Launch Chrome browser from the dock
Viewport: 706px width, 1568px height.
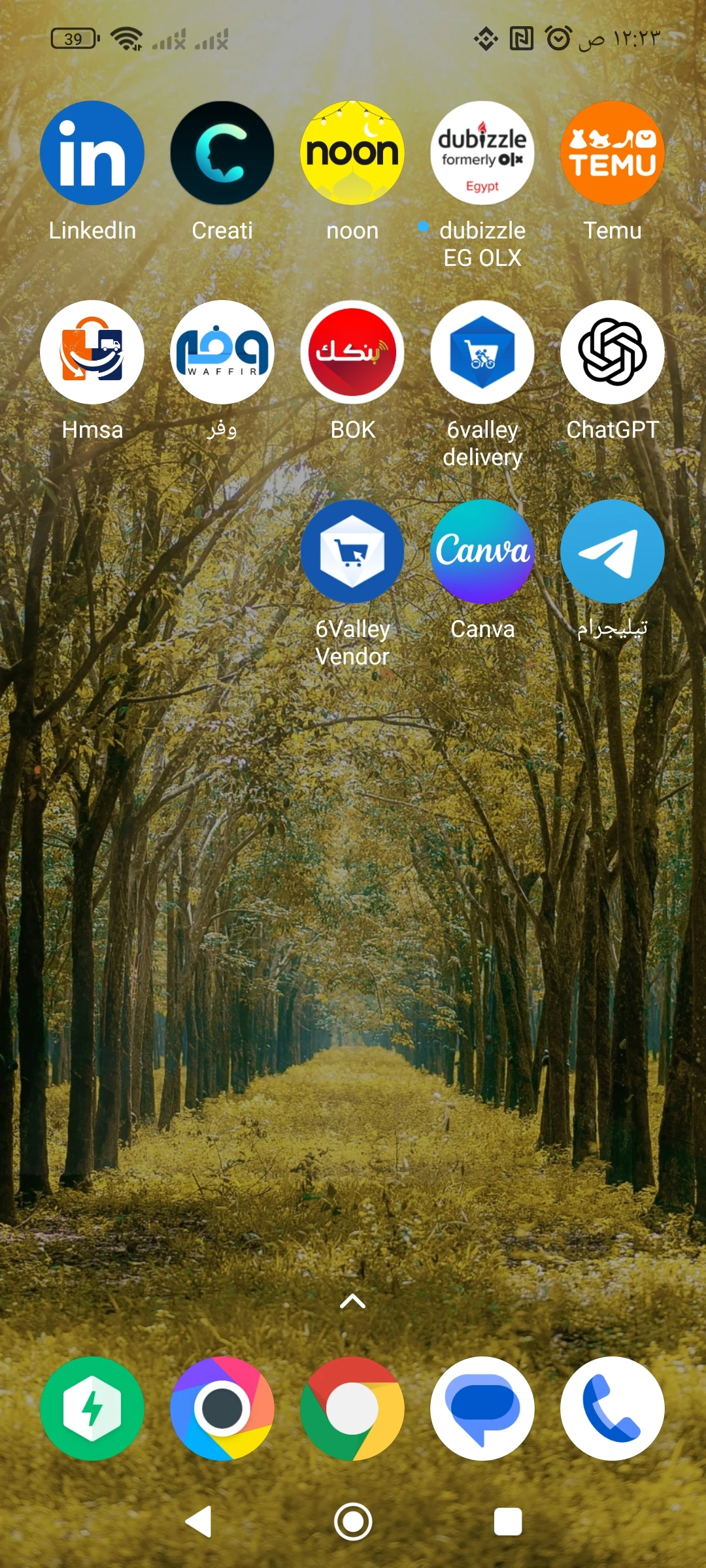pyautogui.click(x=352, y=1408)
